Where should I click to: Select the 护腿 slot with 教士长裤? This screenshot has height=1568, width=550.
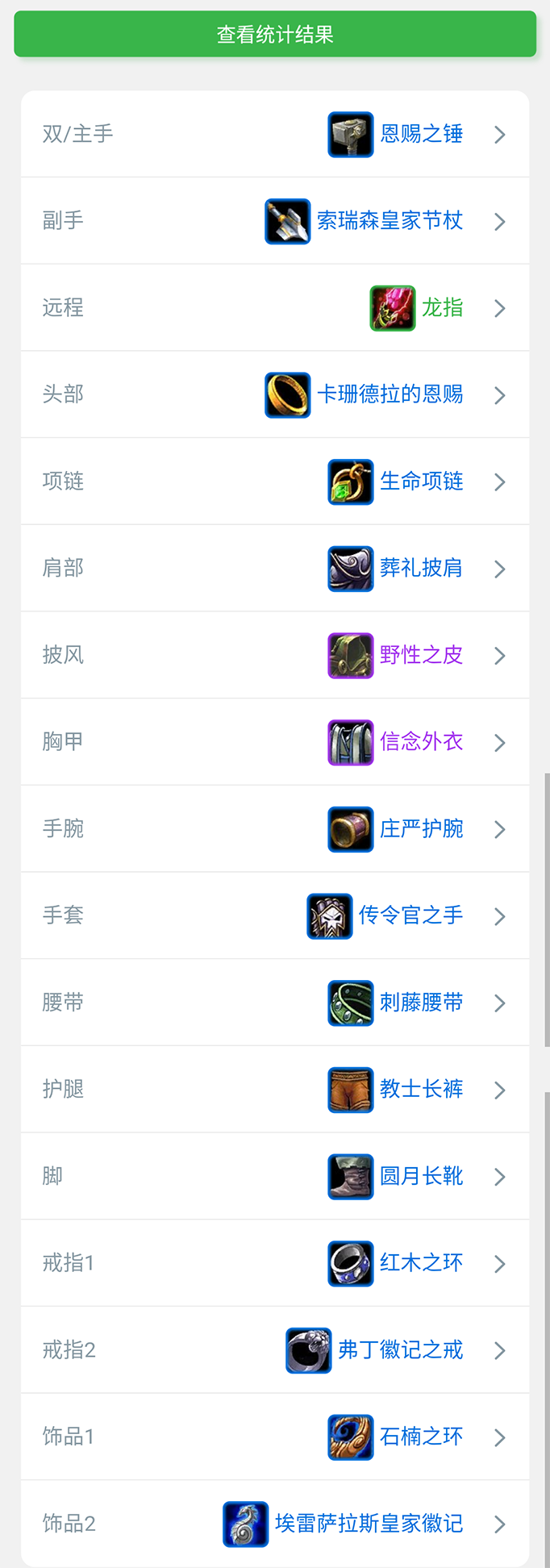275,1090
